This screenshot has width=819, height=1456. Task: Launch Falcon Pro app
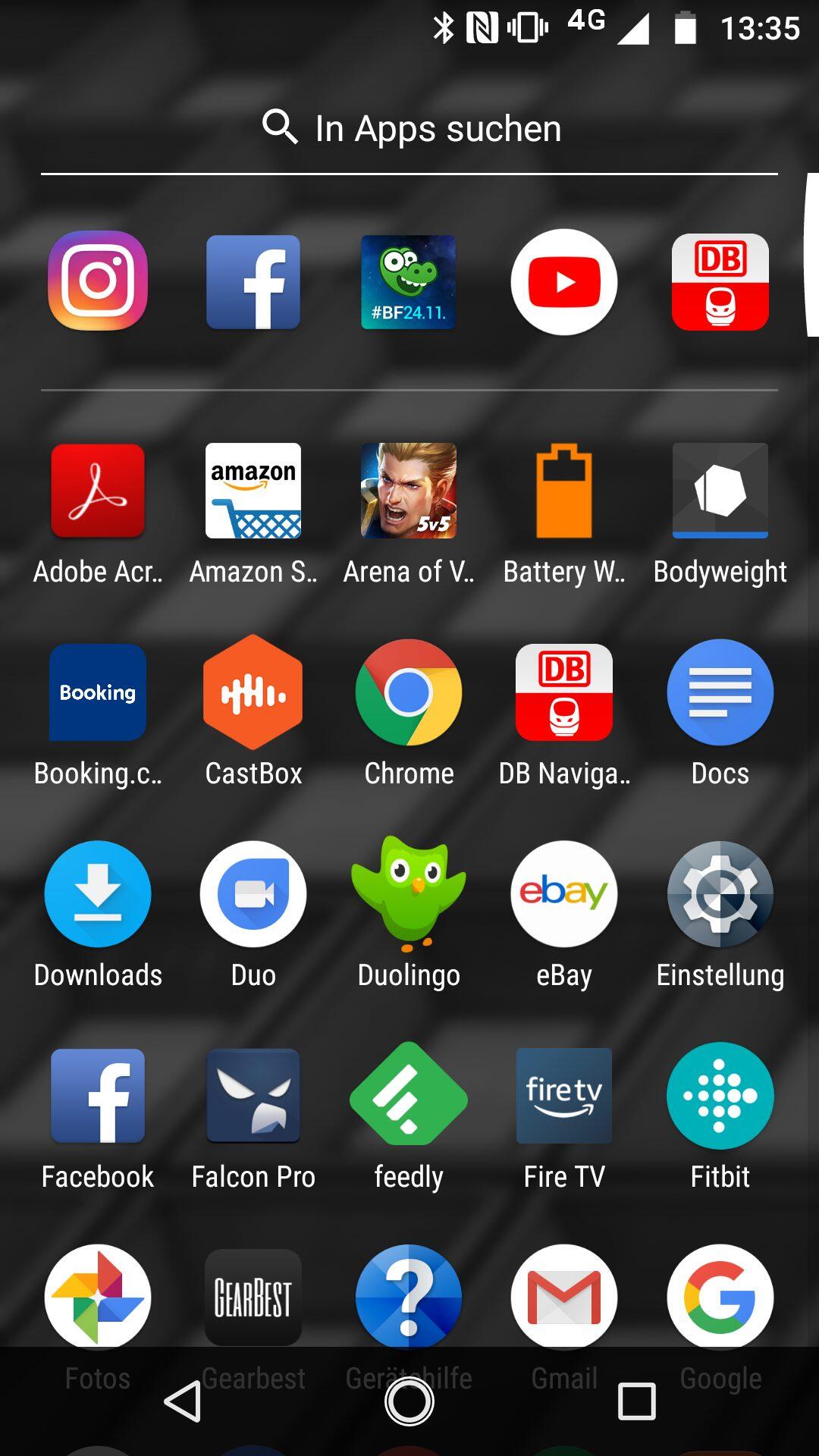pos(253,1096)
